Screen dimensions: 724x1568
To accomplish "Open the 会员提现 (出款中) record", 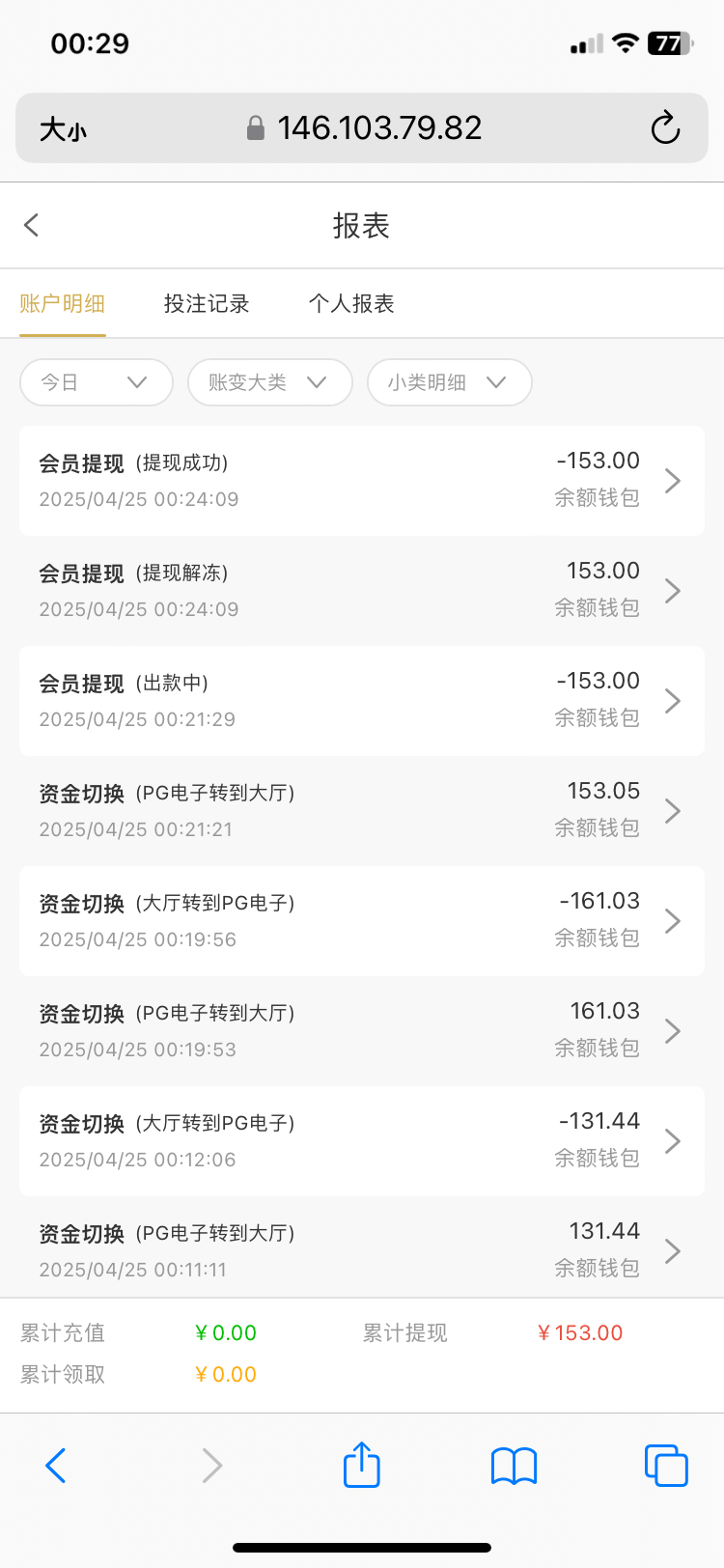I will point(361,701).
